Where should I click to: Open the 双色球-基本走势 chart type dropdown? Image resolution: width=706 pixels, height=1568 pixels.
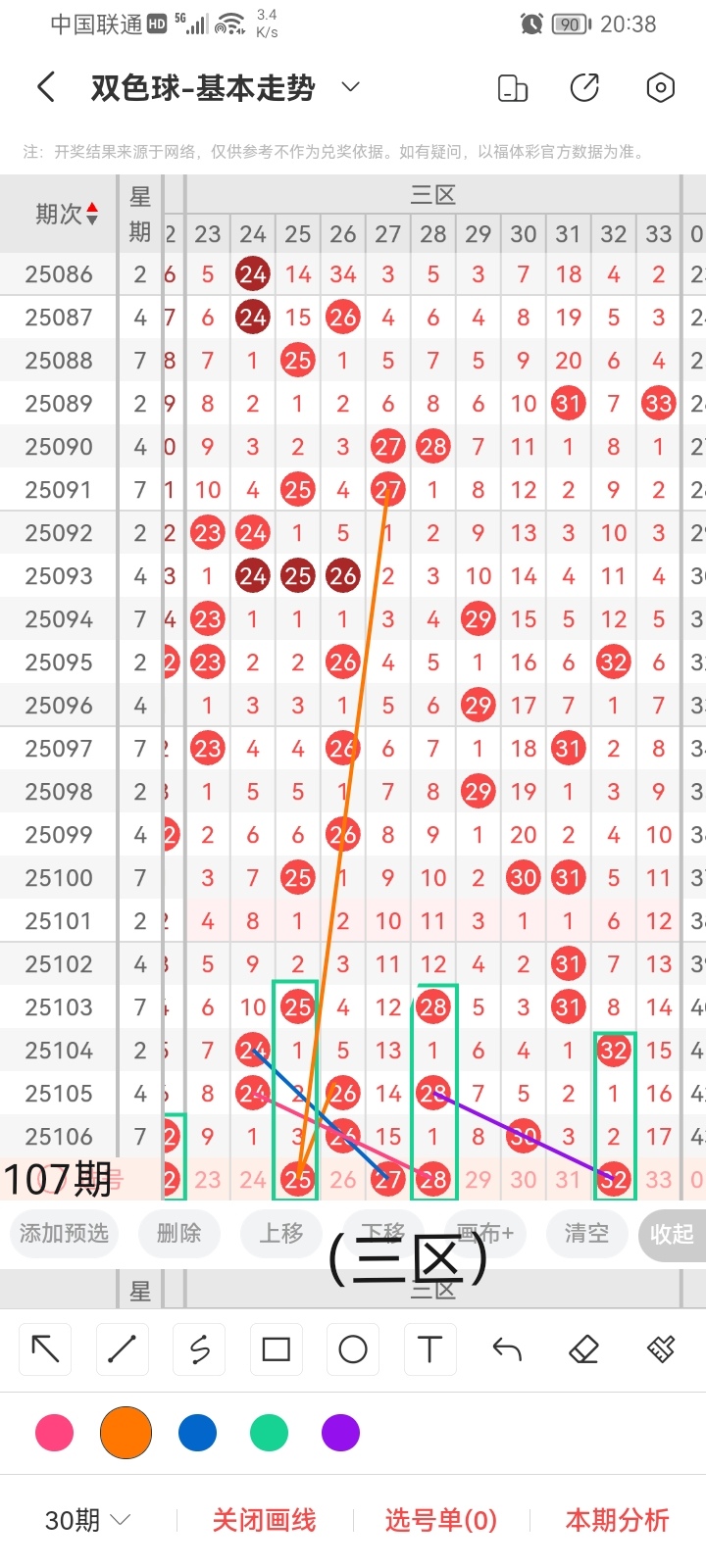[x=350, y=88]
